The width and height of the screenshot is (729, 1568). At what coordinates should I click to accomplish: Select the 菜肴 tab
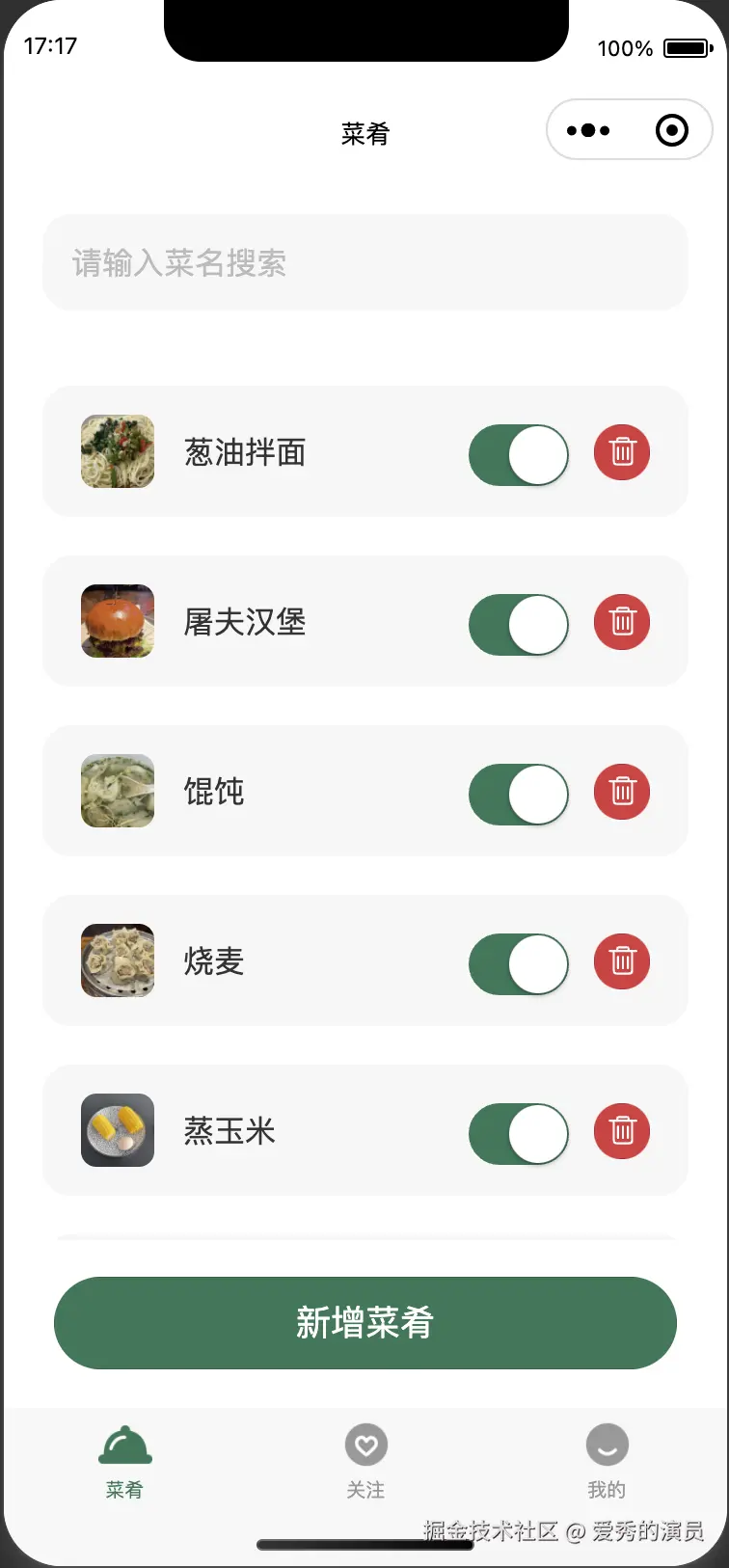point(124,1461)
